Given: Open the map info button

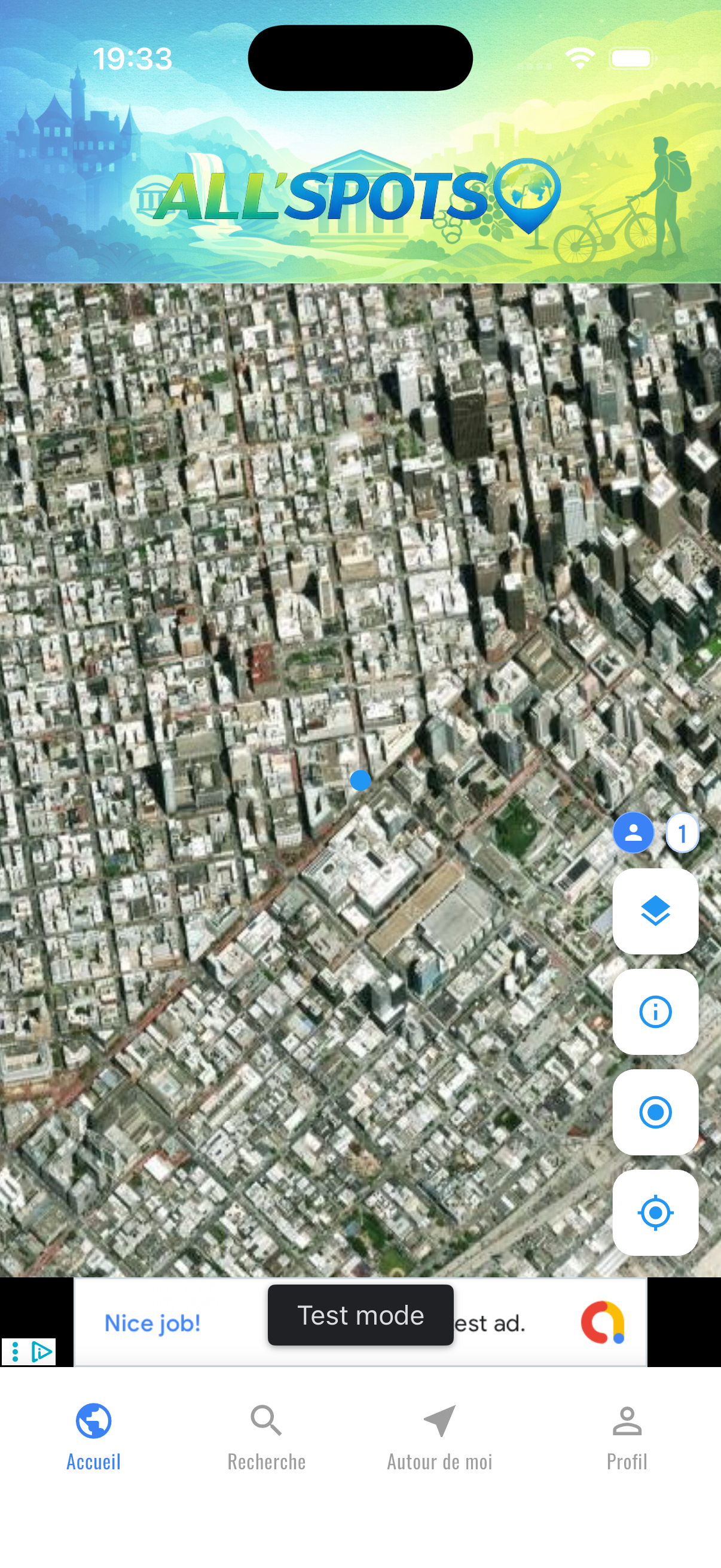Looking at the screenshot, I should [x=655, y=1012].
